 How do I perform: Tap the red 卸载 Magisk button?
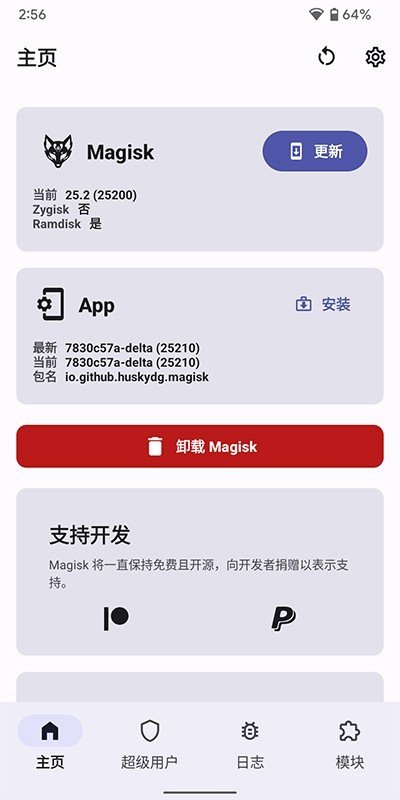(x=200, y=446)
